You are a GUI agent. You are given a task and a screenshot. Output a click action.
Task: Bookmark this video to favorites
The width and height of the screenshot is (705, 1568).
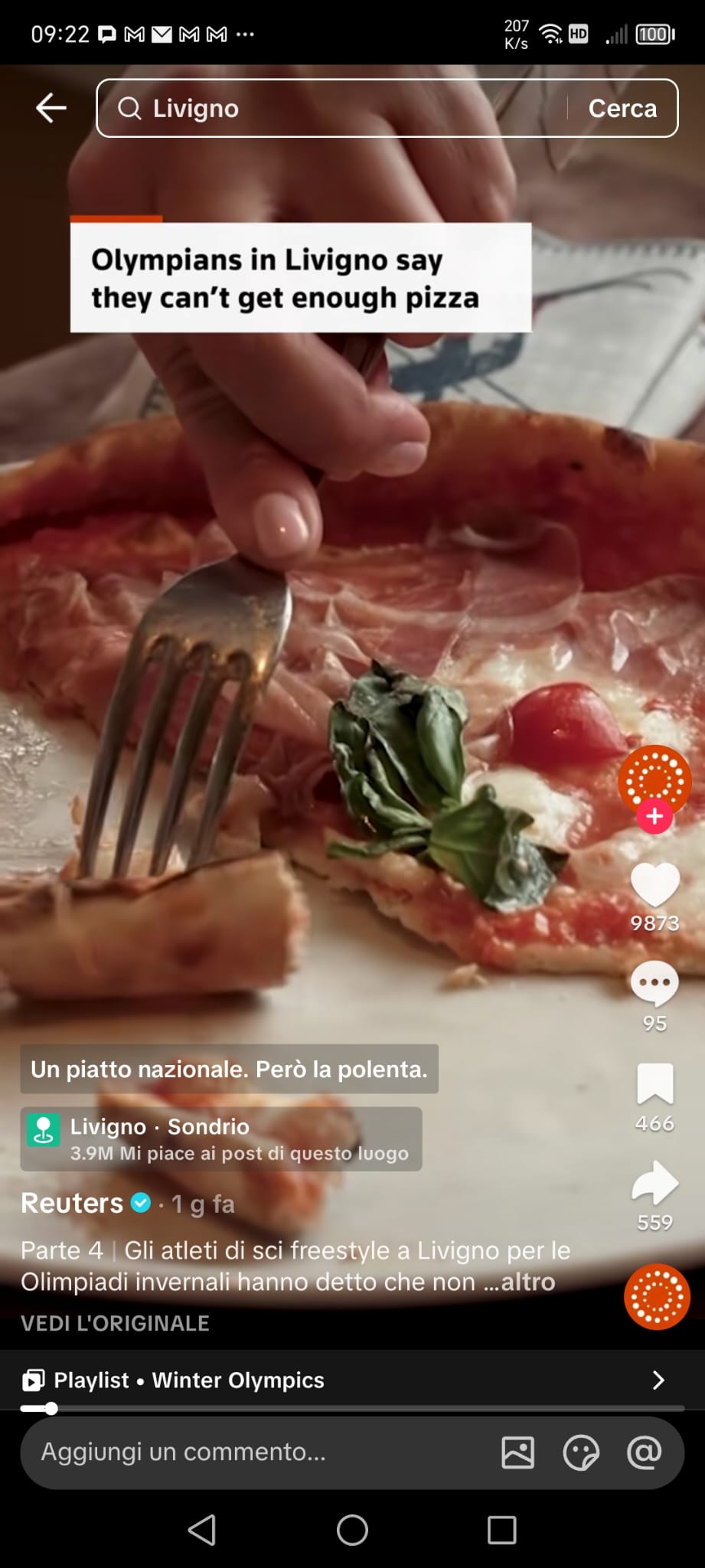(654, 1084)
